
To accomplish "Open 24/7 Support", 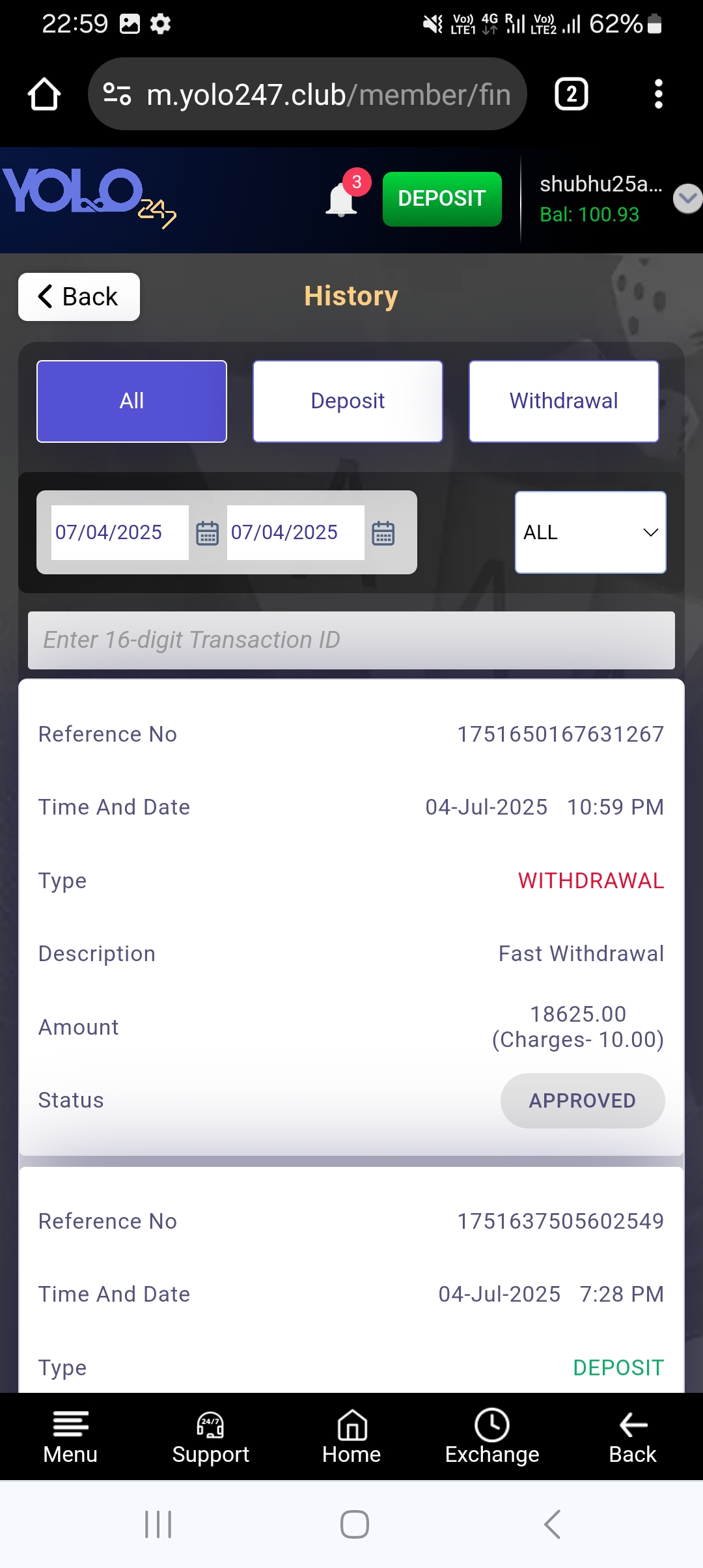I will pyautogui.click(x=210, y=1436).
